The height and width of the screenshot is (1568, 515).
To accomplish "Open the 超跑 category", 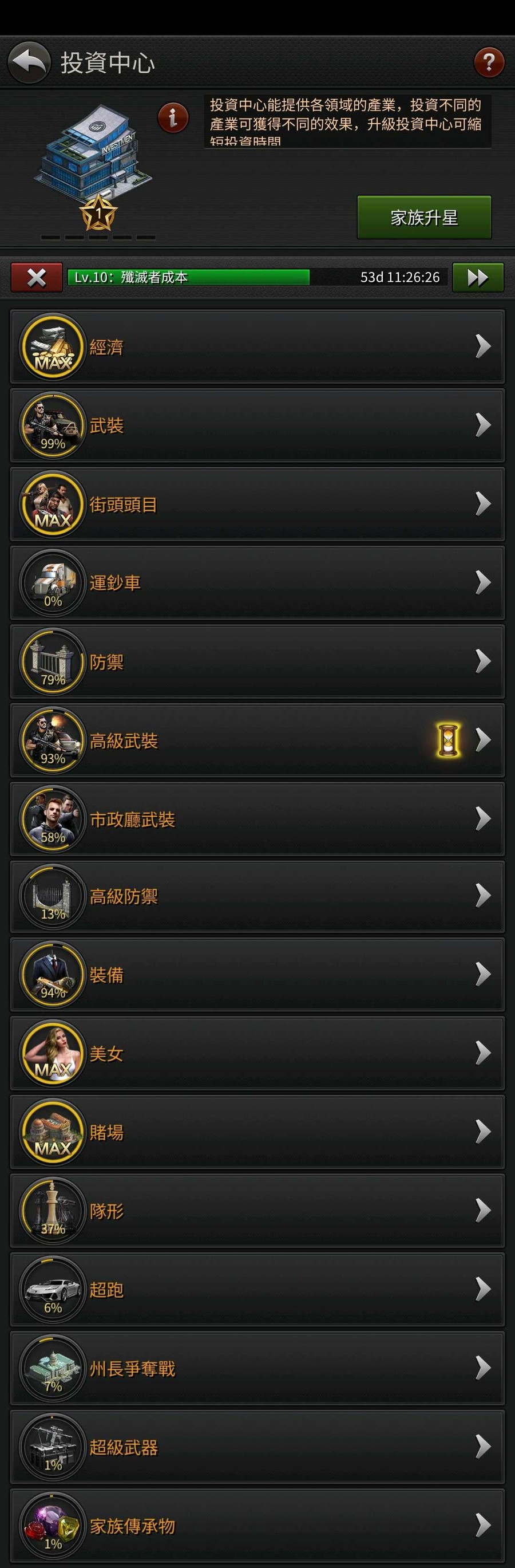I will pyautogui.click(x=257, y=1289).
